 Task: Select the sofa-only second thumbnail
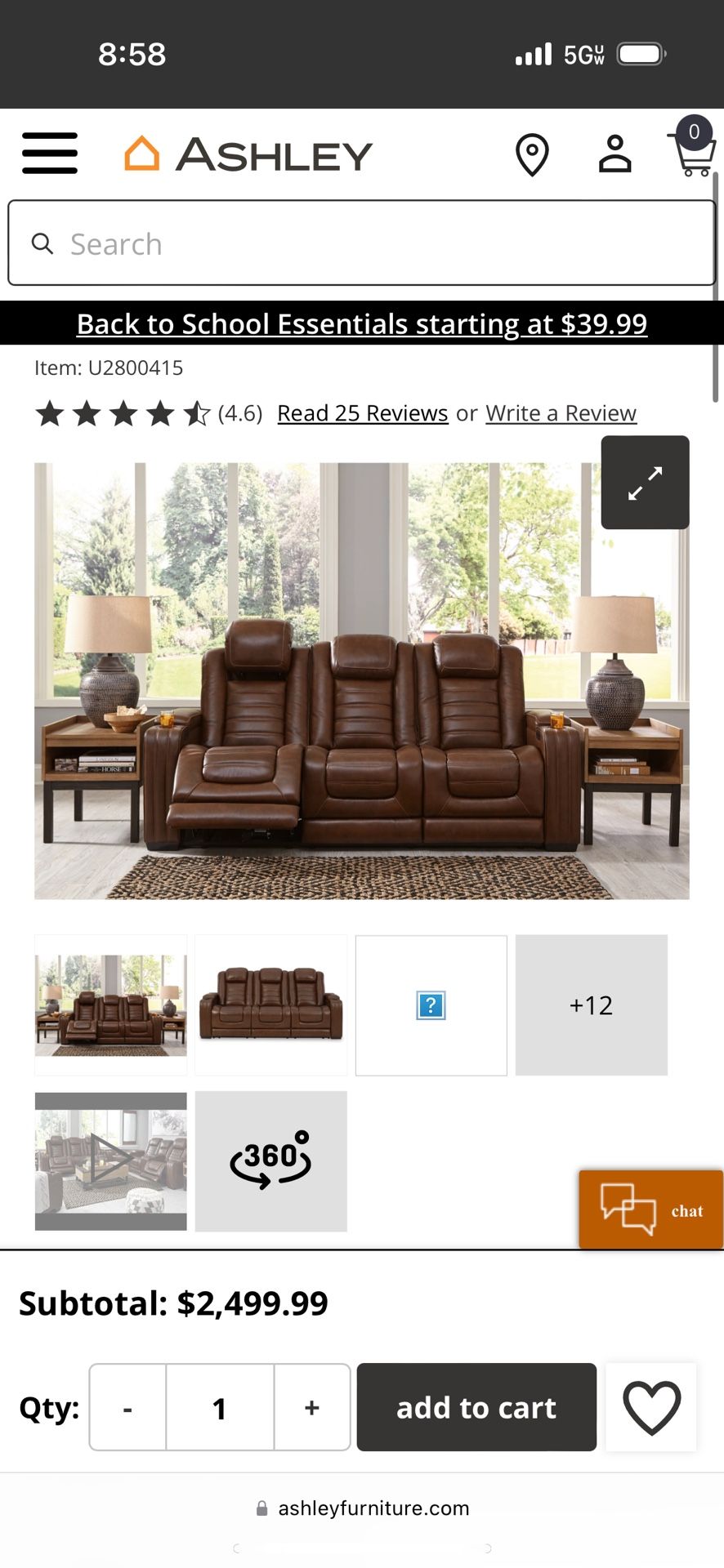(x=270, y=1005)
